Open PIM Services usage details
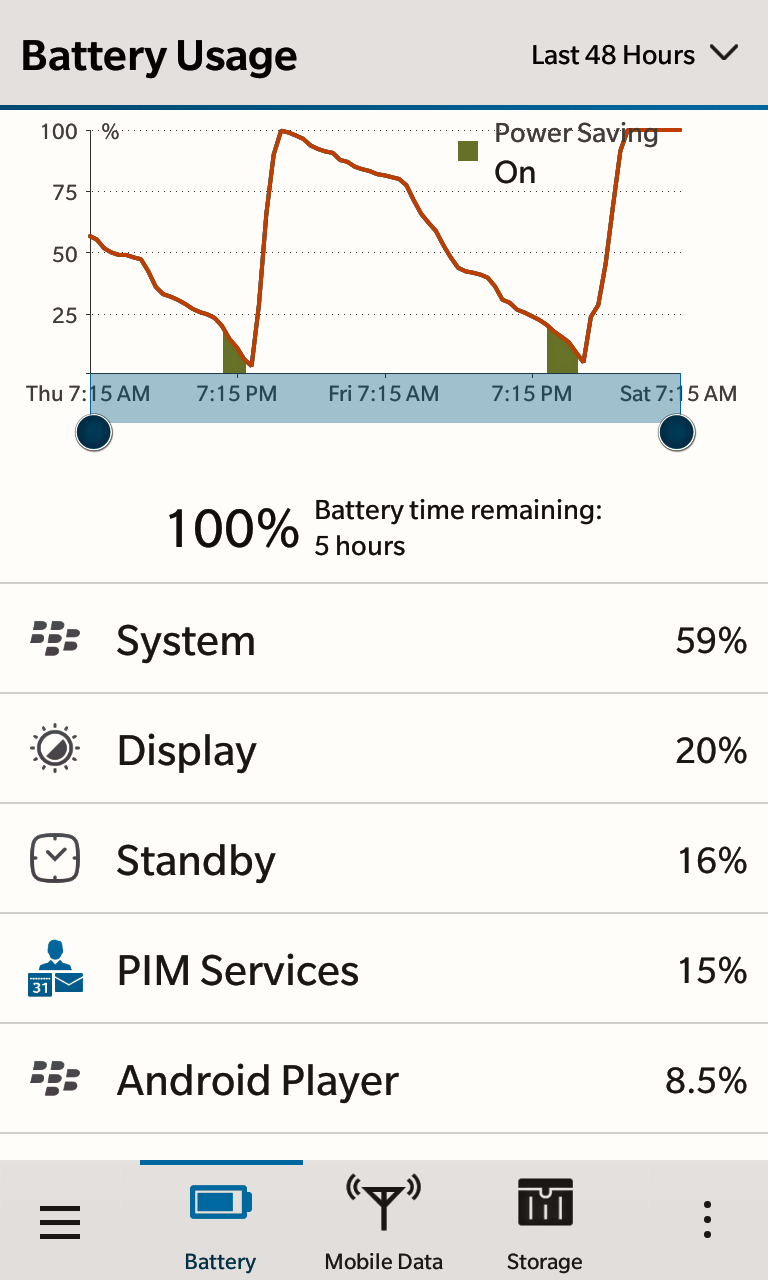This screenshot has height=1280, width=768. (384, 970)
